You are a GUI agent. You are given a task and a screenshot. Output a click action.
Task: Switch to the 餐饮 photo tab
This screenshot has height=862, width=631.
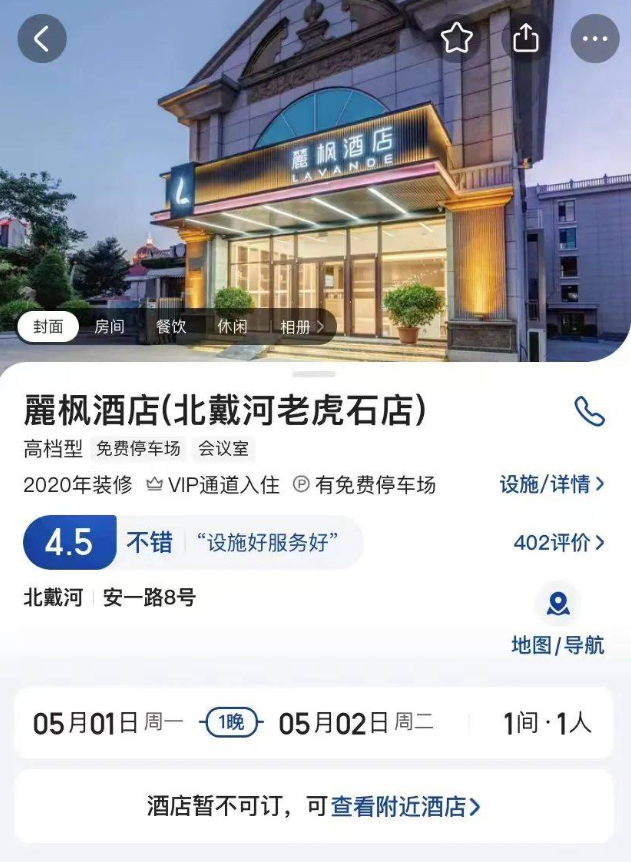coord(170,326)
